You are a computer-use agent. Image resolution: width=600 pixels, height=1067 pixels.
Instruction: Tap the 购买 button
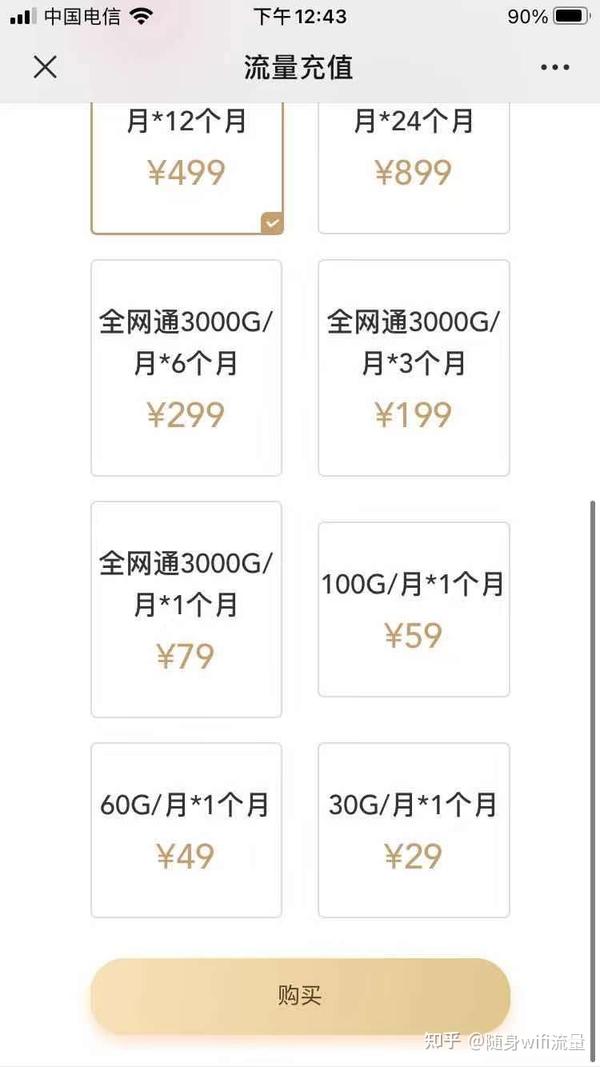[x=300, y=996]
